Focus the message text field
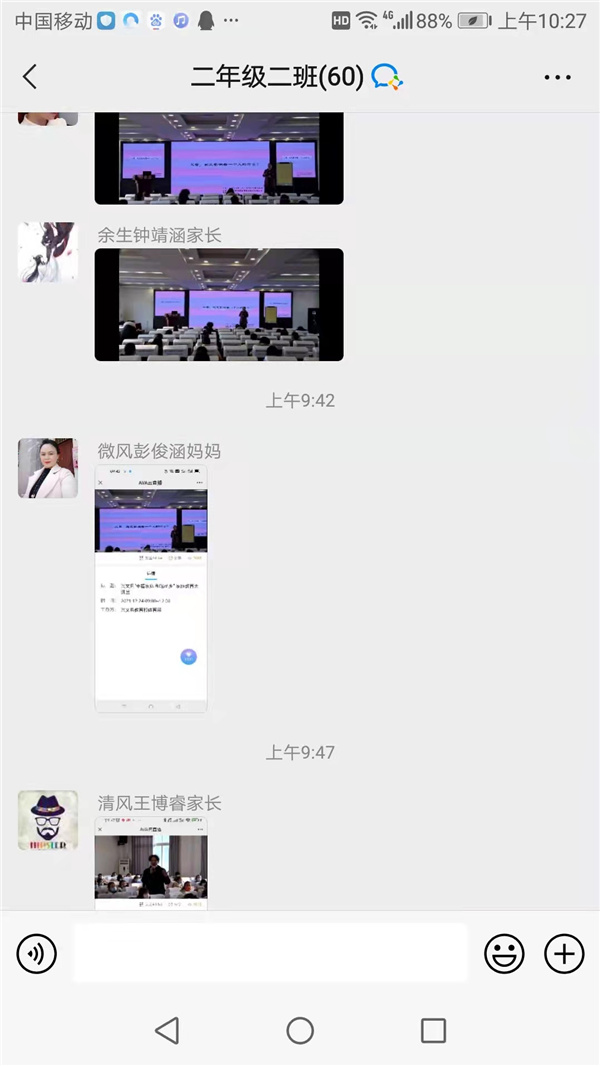The image size is (600, 1066). 270,953
